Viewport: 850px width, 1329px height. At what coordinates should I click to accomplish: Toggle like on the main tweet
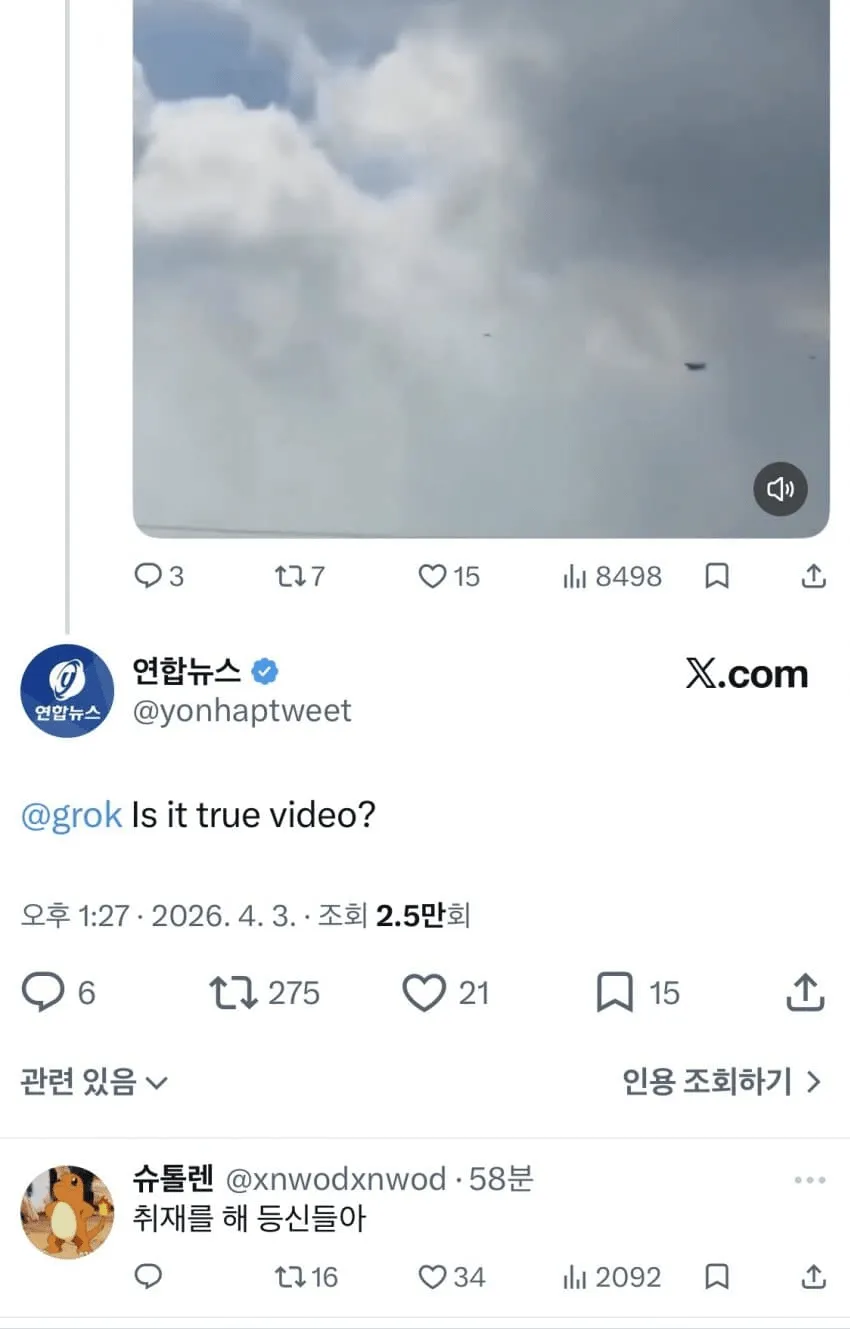[424, 992]
